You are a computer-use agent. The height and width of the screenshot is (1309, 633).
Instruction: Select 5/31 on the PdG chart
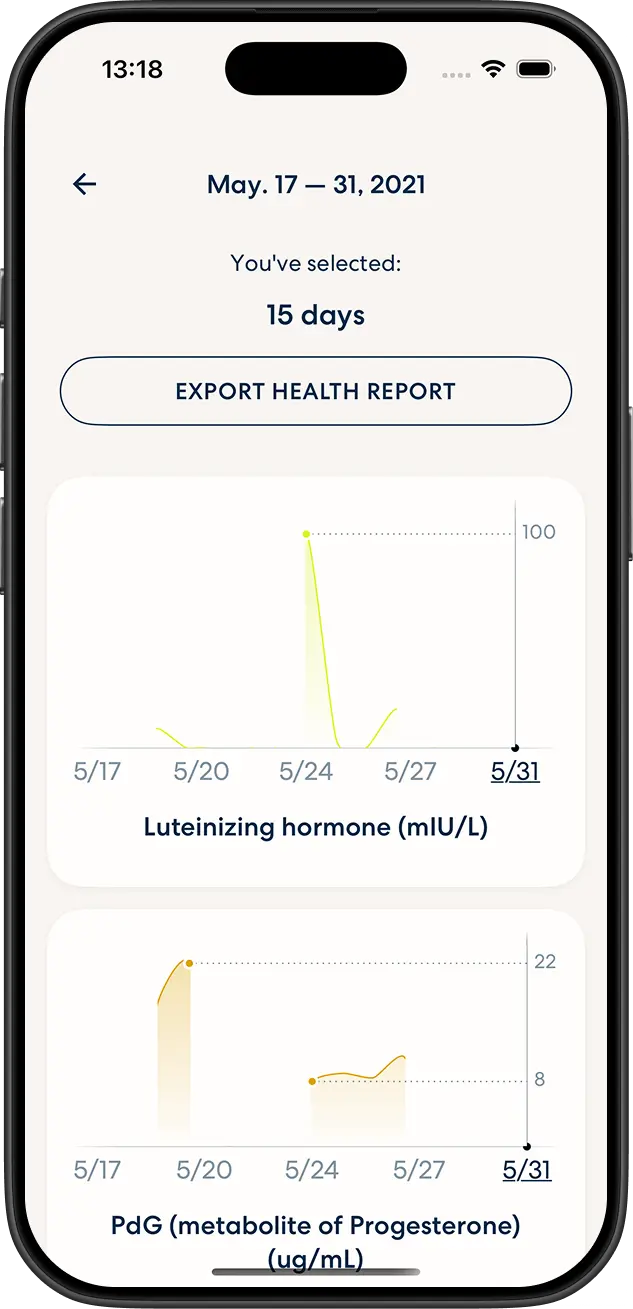pyautogui.click(x=527, y=1170)
